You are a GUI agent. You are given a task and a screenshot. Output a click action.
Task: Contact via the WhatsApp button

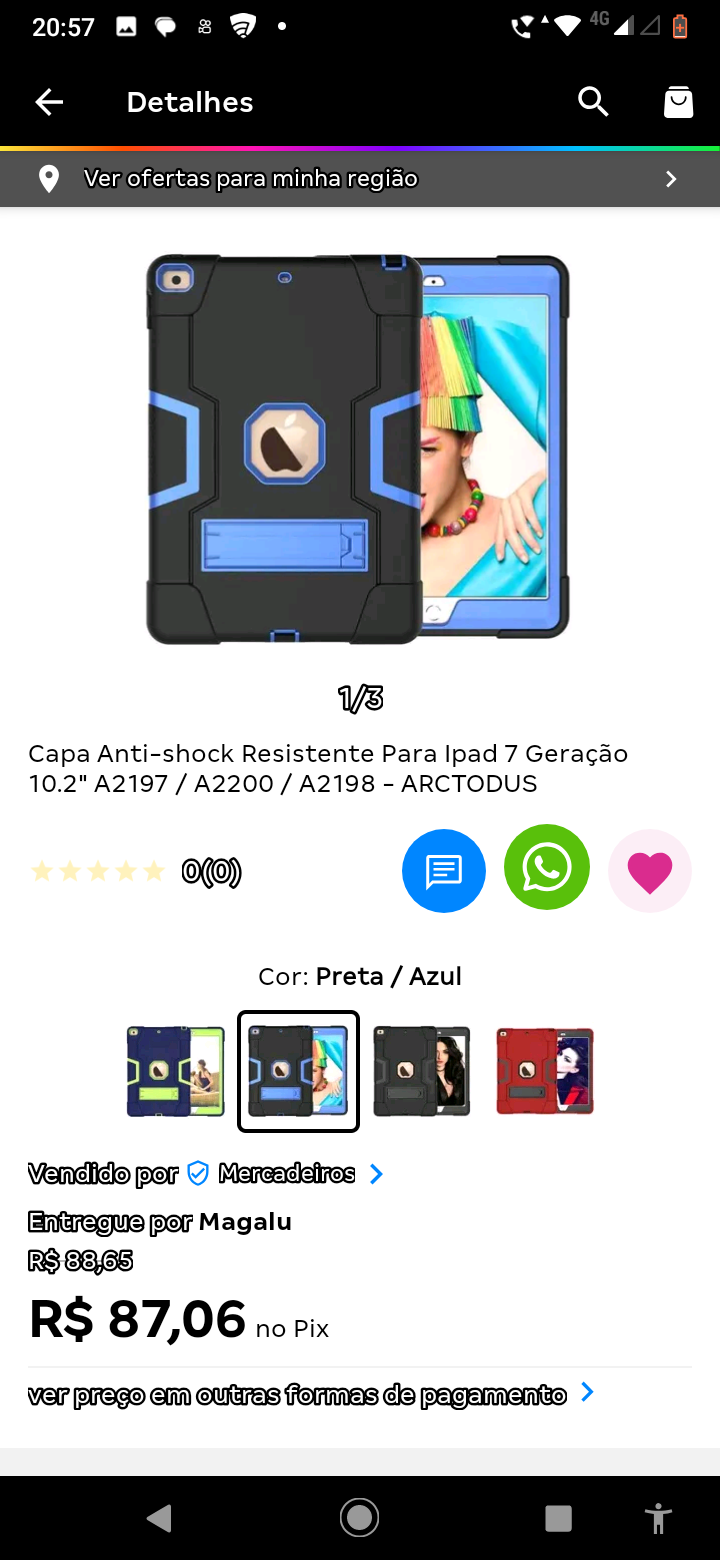[547, 867]
